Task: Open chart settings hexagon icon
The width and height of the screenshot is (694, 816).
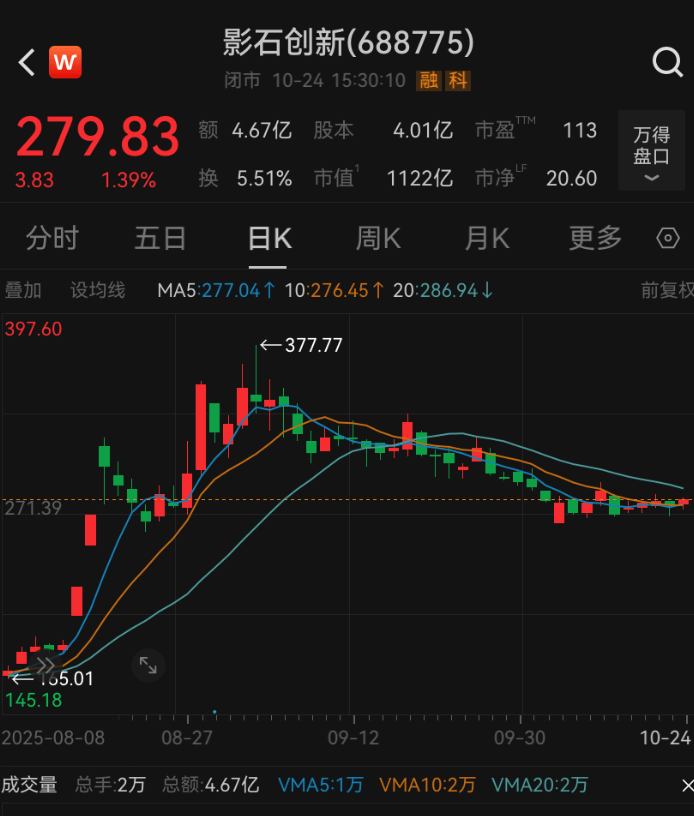Action: click(667, 238)
